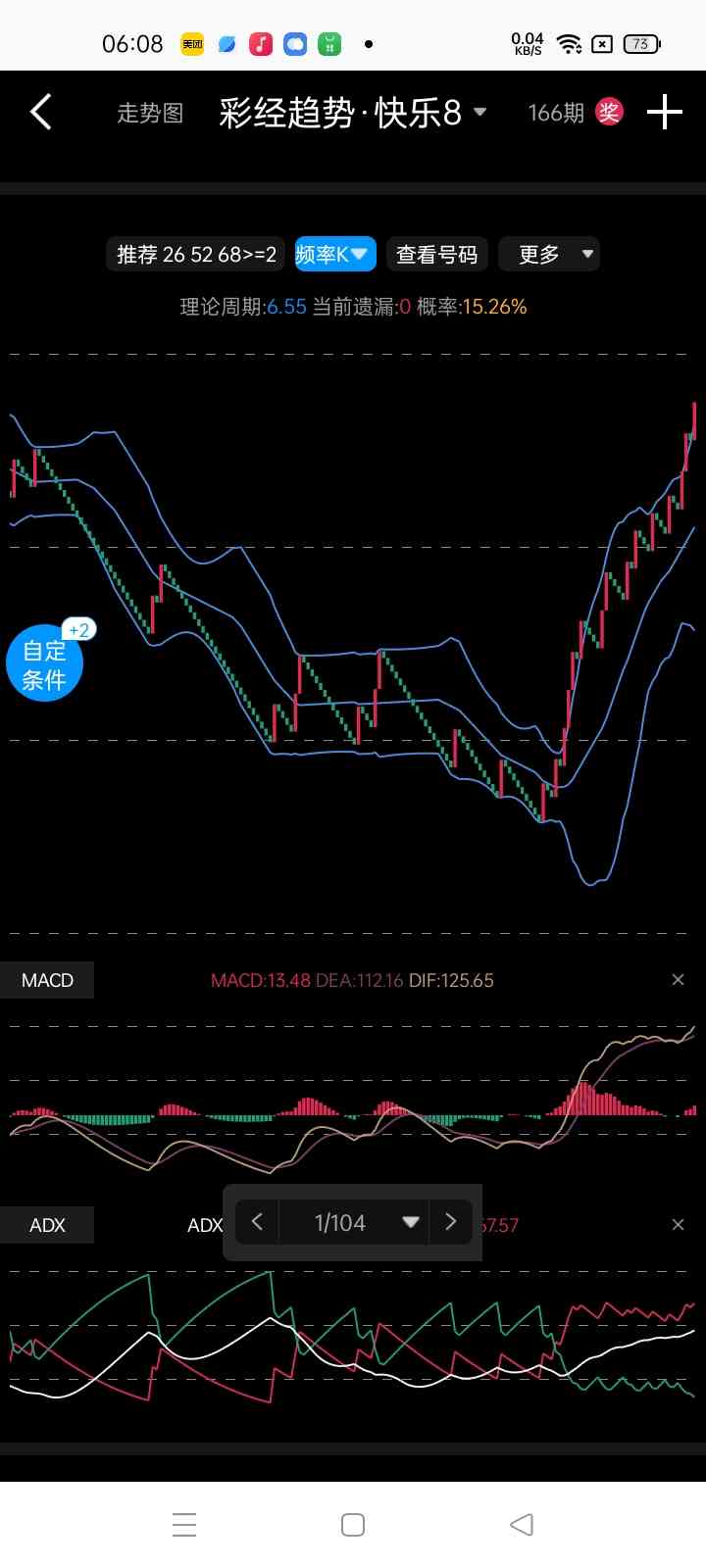Close the MACD indicator panel

click(678, 980)
